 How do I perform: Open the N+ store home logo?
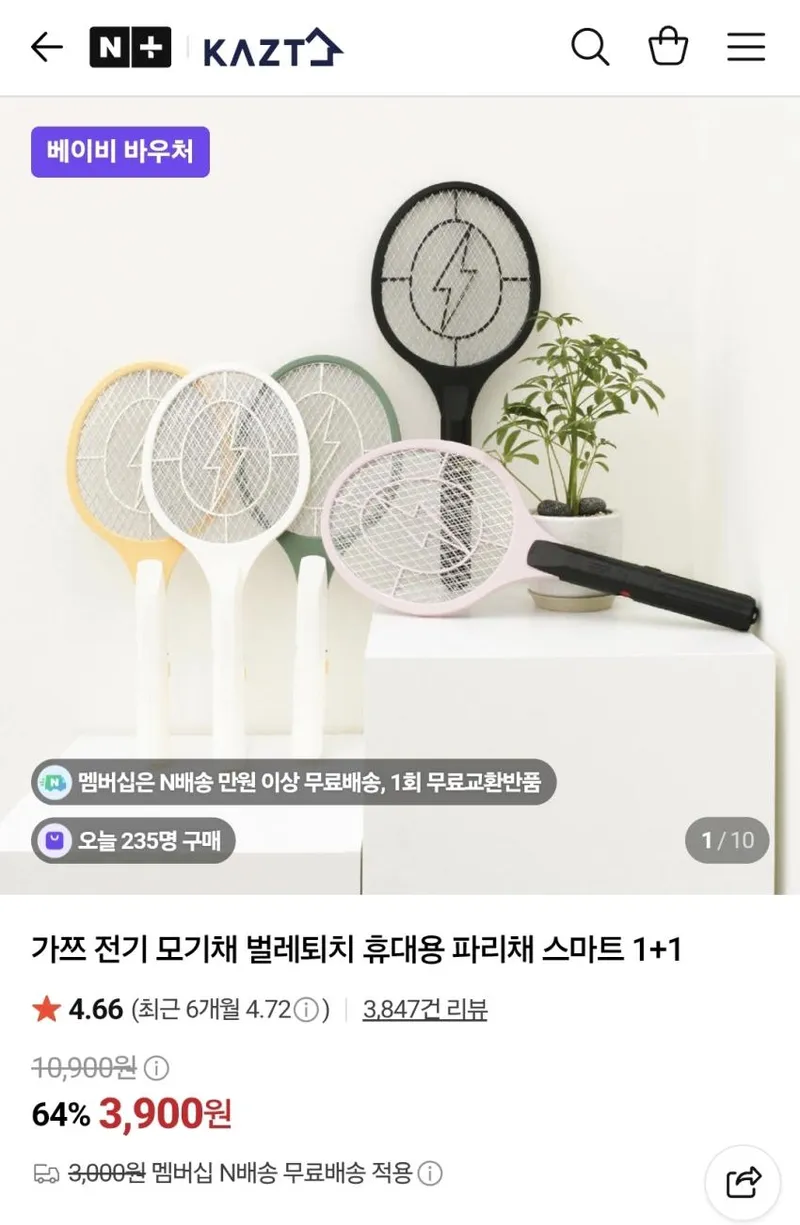[x=130, y=47]
